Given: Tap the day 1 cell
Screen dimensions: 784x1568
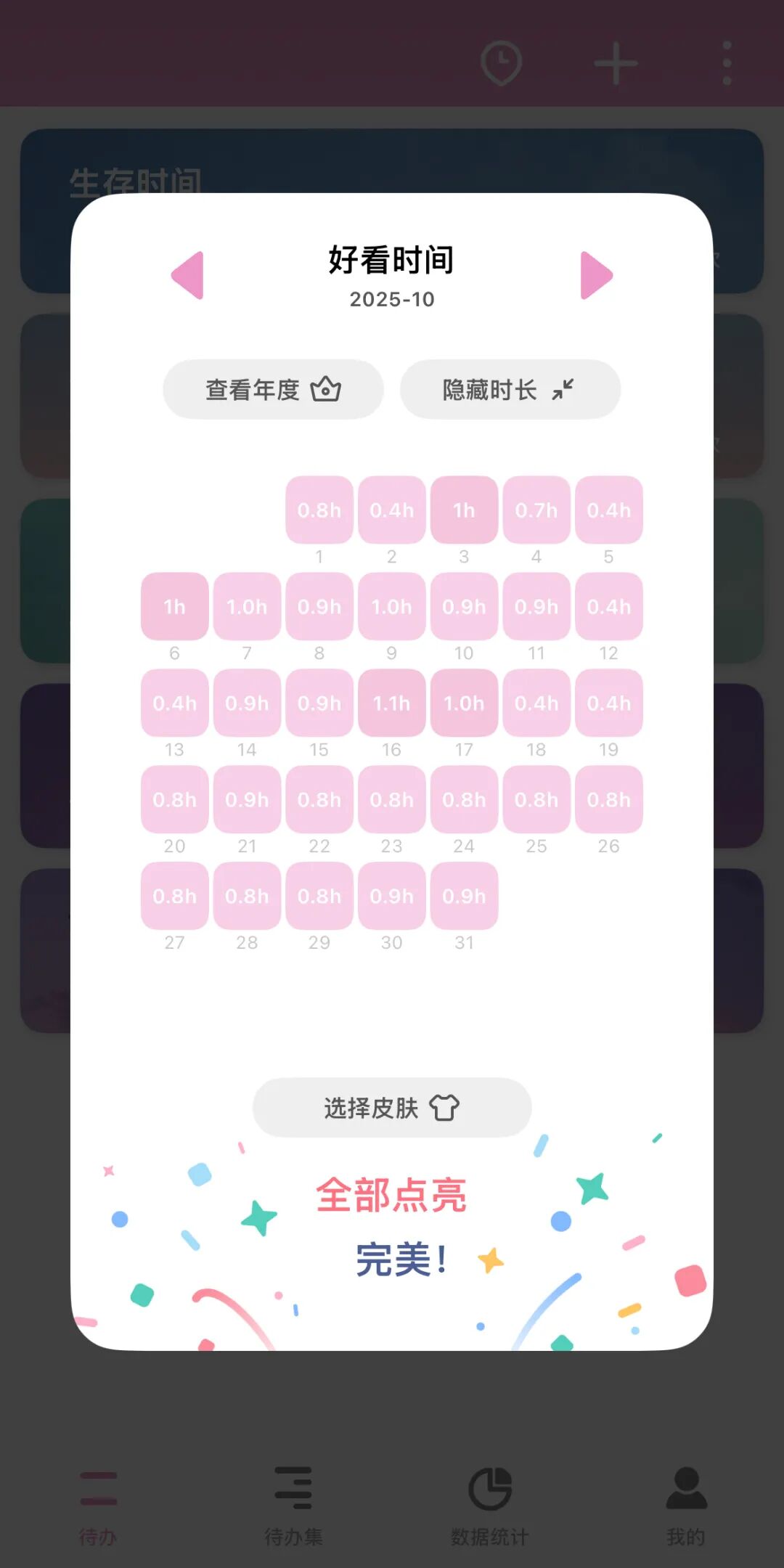Looking at the screenshot, I should [319, 510].
